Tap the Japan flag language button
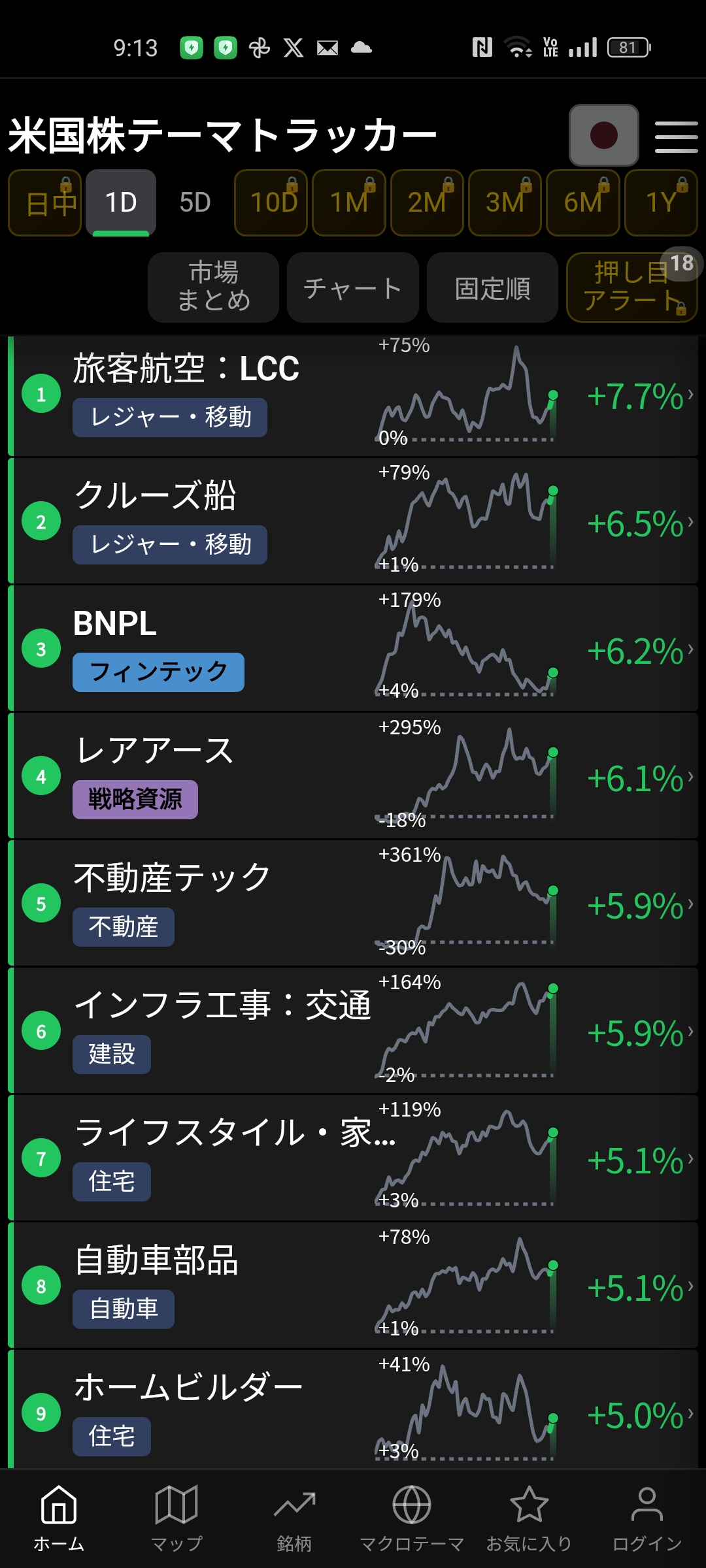The image size is (706, 1568). (x=603, y=135)
